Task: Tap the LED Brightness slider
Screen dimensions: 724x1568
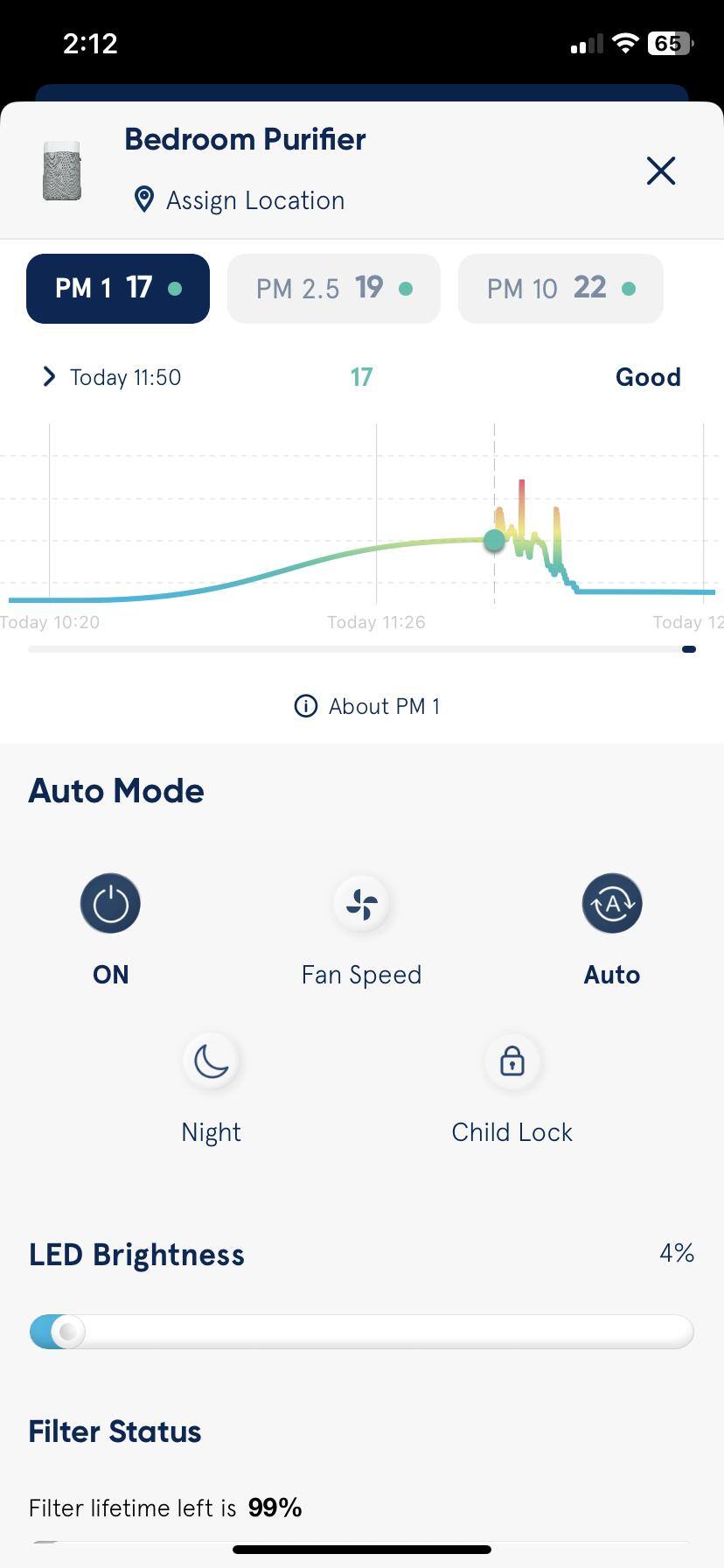Action: coord(361,1332)
